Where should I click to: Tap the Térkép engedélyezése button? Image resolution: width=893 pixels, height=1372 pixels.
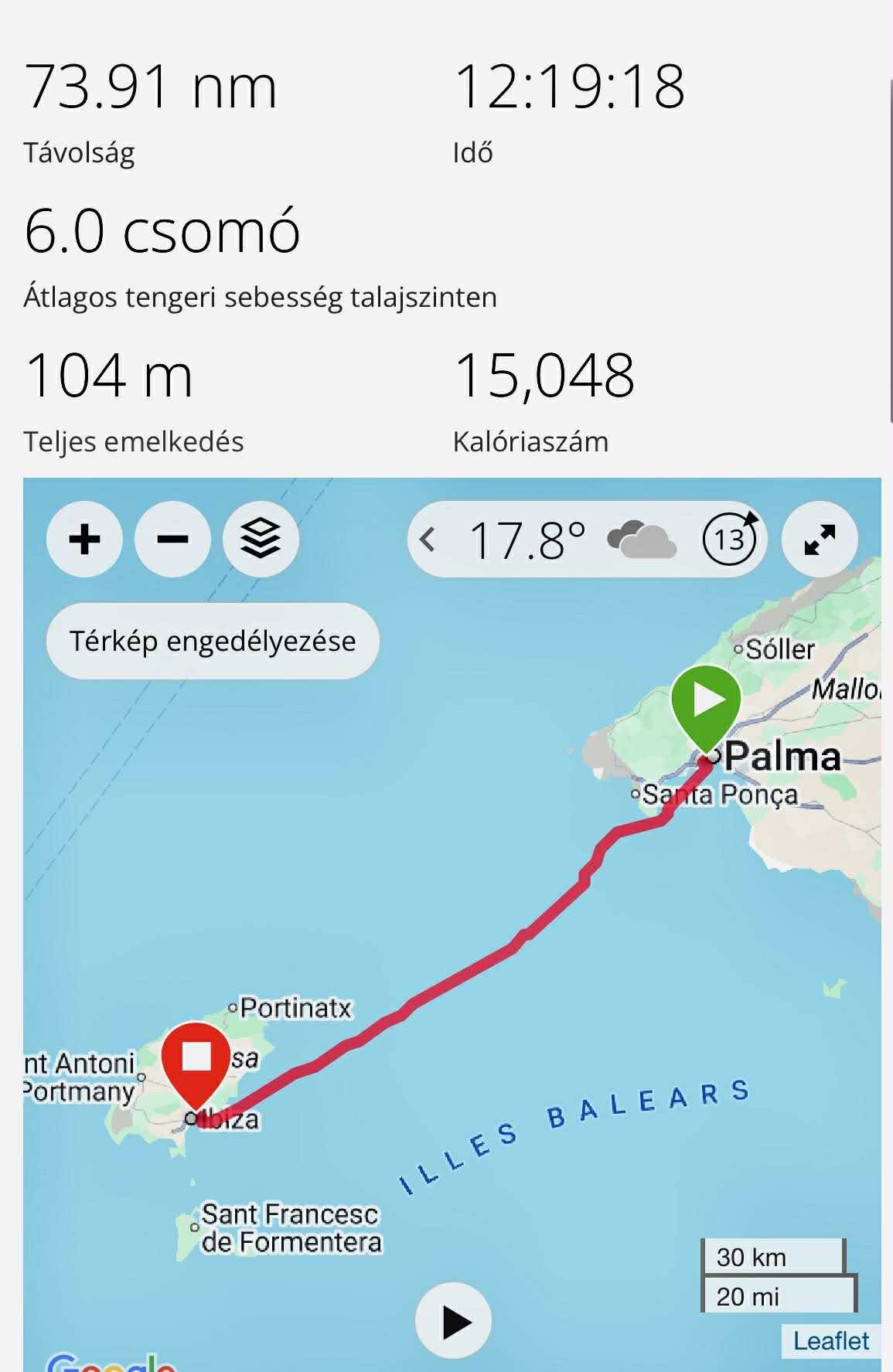click(213, 641)
